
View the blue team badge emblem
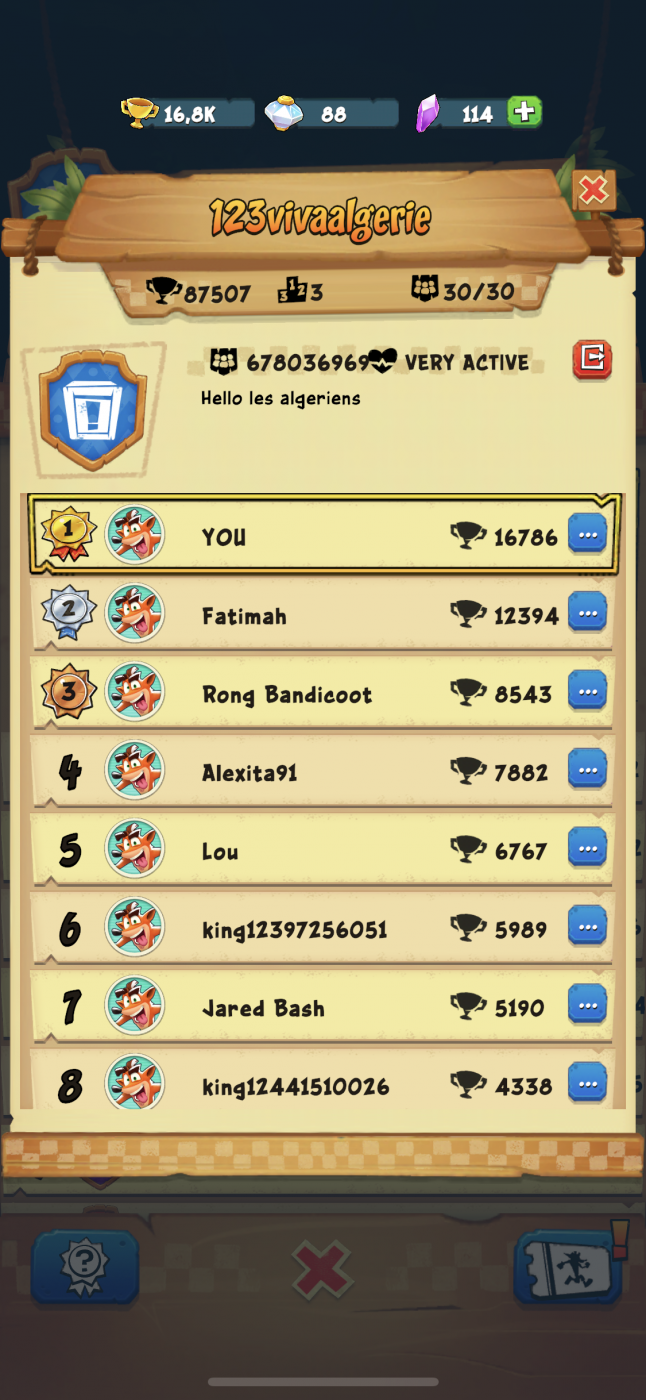pos(93,409)
